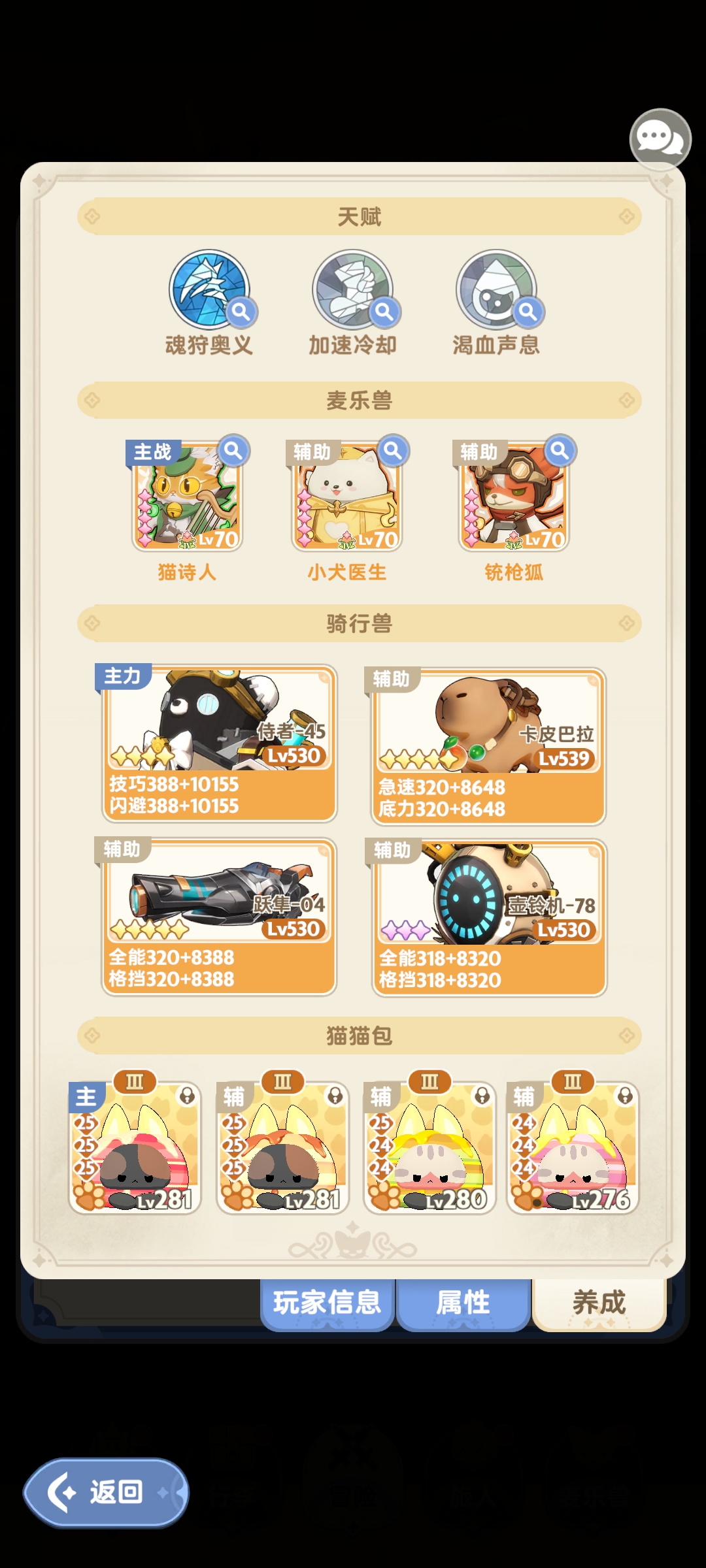
Task: View details of 渴血声息 talent
Action: [497, 290]
